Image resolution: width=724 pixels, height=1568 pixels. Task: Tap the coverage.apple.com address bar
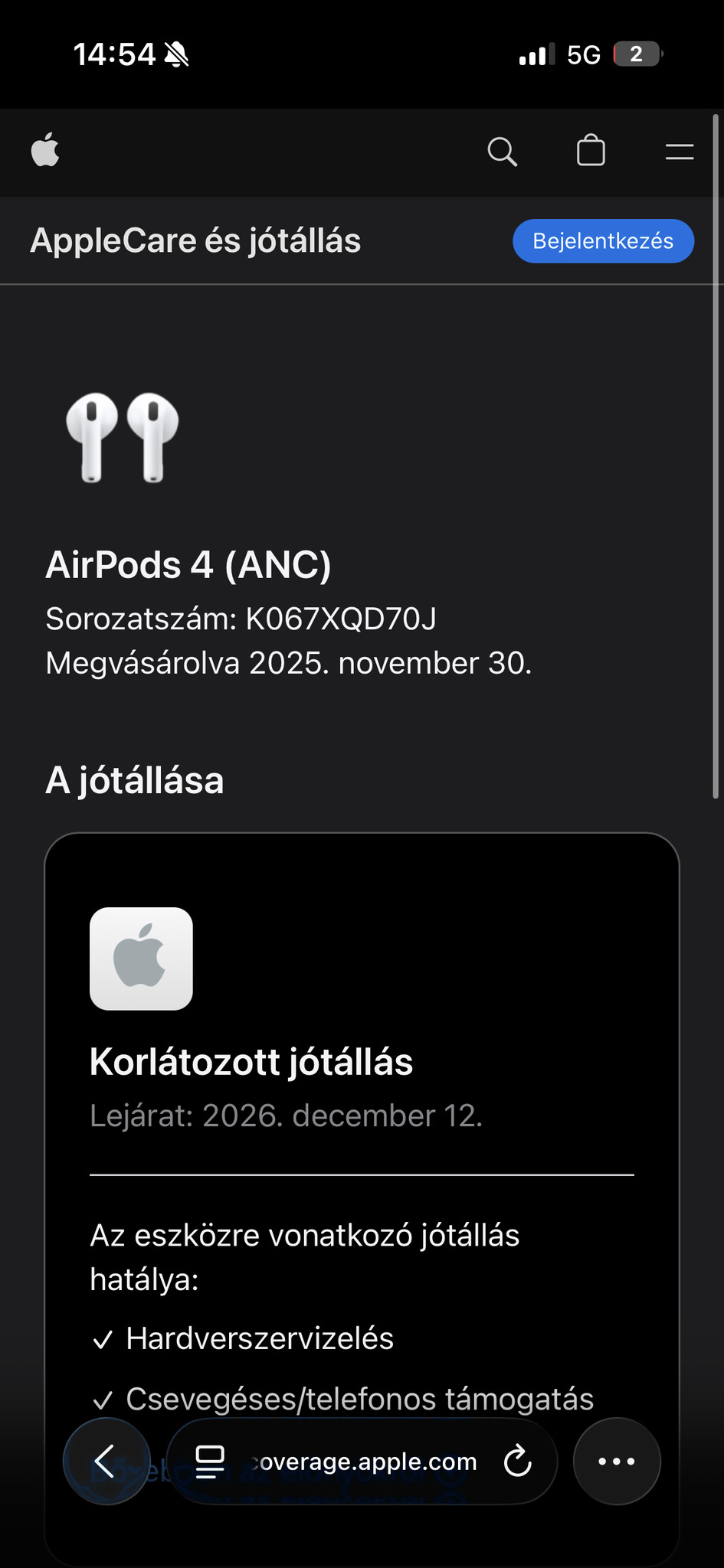tap(364, 1462)
